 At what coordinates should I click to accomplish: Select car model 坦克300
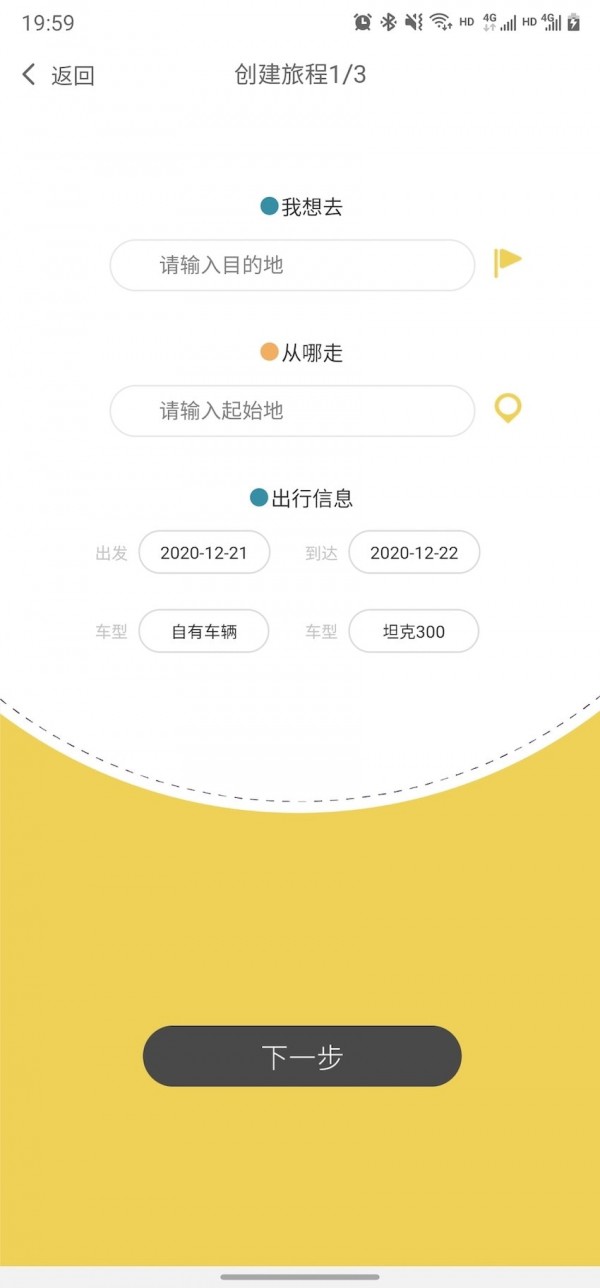414,632
